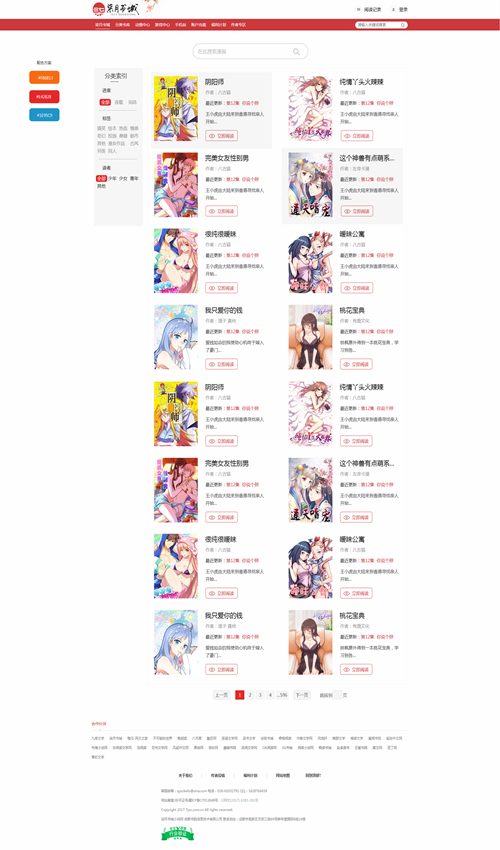Tap the comic search box (在此搜索漫画)
The height and width of the screenshot is (850, 500).
[x=250, y=51]
